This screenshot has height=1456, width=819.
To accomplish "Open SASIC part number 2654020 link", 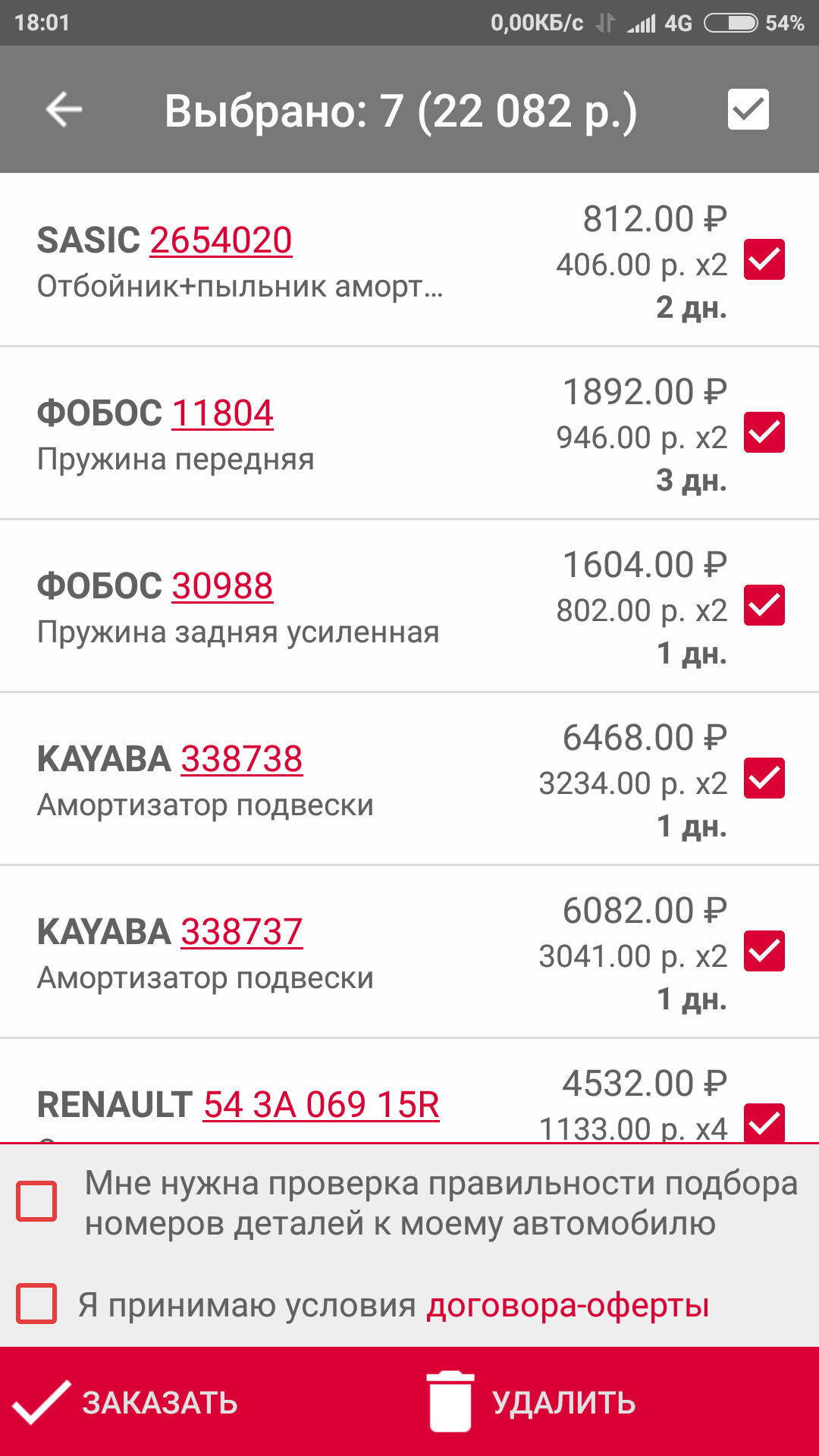I will (x=221, y=240).
